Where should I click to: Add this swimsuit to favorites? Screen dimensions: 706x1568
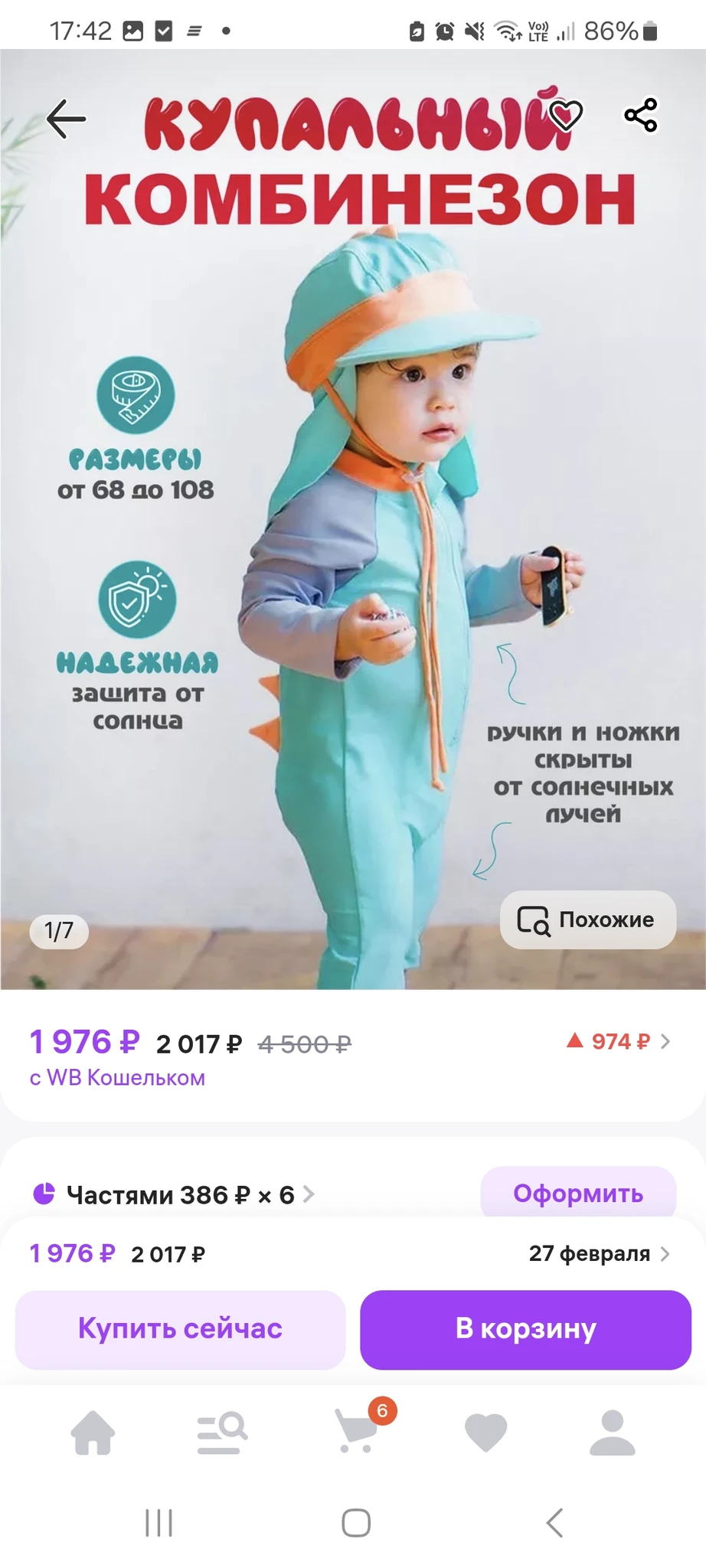tap(567, 116)
